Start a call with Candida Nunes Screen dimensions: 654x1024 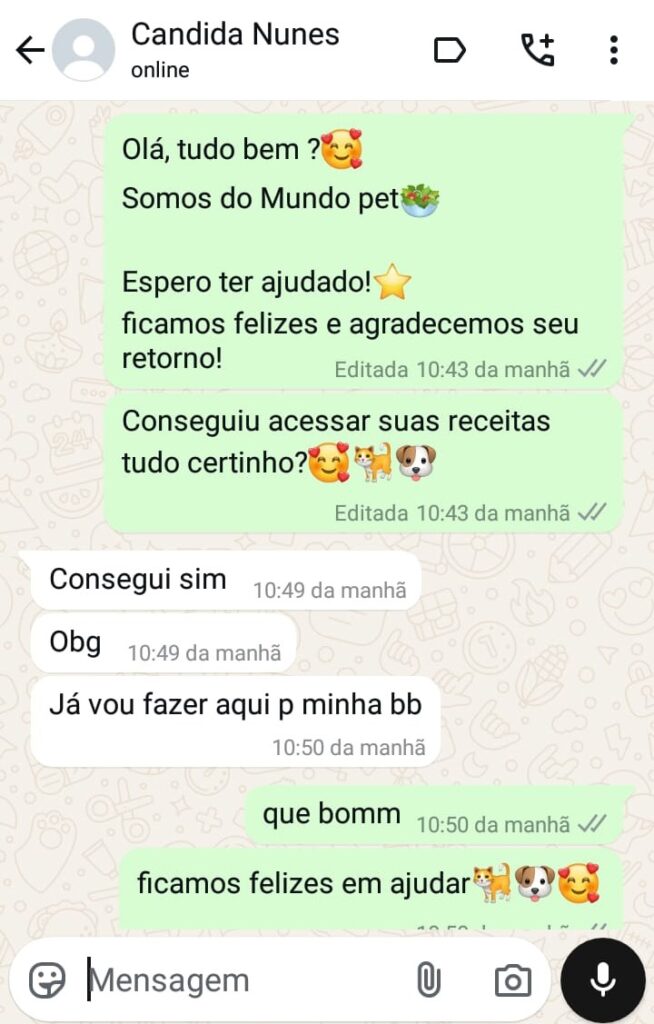(537, 50)
